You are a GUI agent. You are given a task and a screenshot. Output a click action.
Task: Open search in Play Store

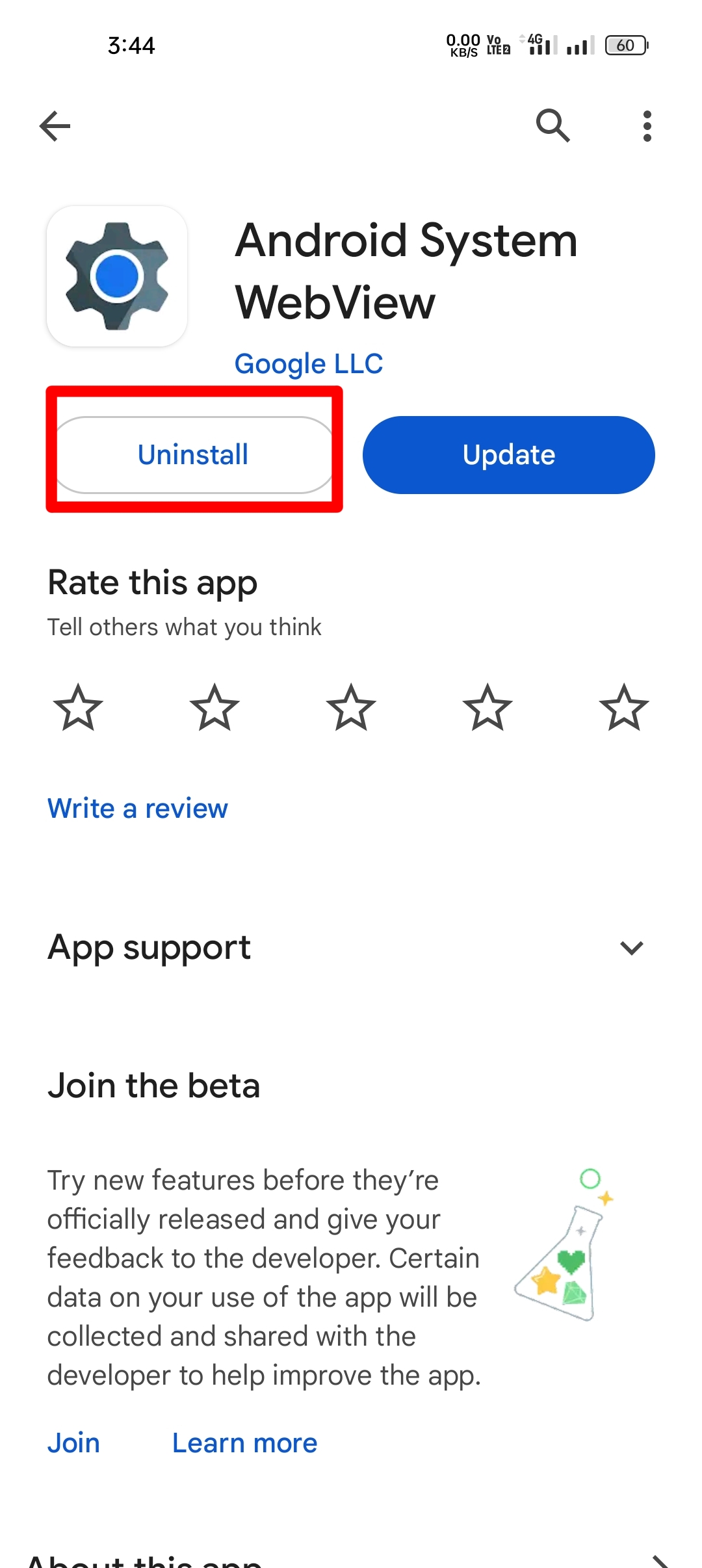552,125
